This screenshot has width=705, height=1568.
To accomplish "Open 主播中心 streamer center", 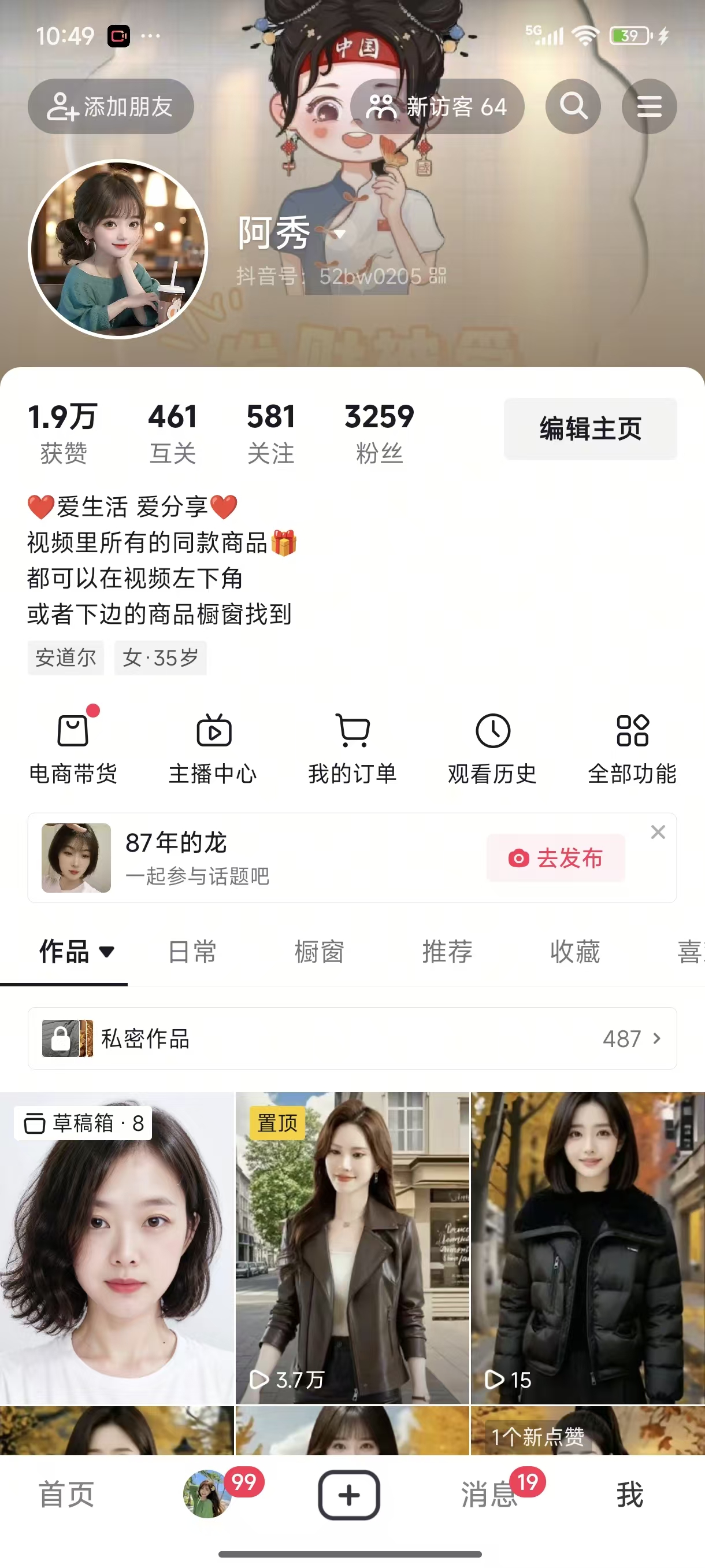I will pyautogui.click(x=213, y=748).
